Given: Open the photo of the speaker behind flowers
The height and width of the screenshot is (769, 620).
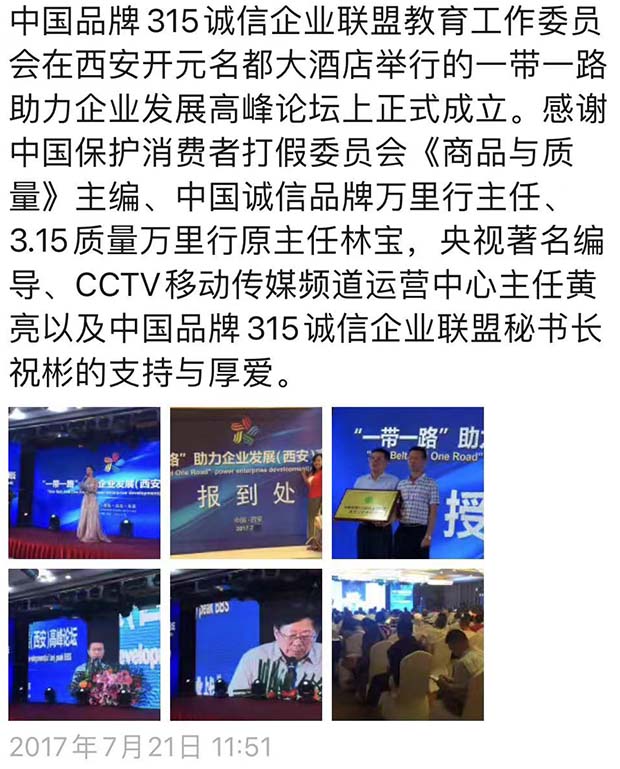Looking at the screenshot, I should point(84,644).
